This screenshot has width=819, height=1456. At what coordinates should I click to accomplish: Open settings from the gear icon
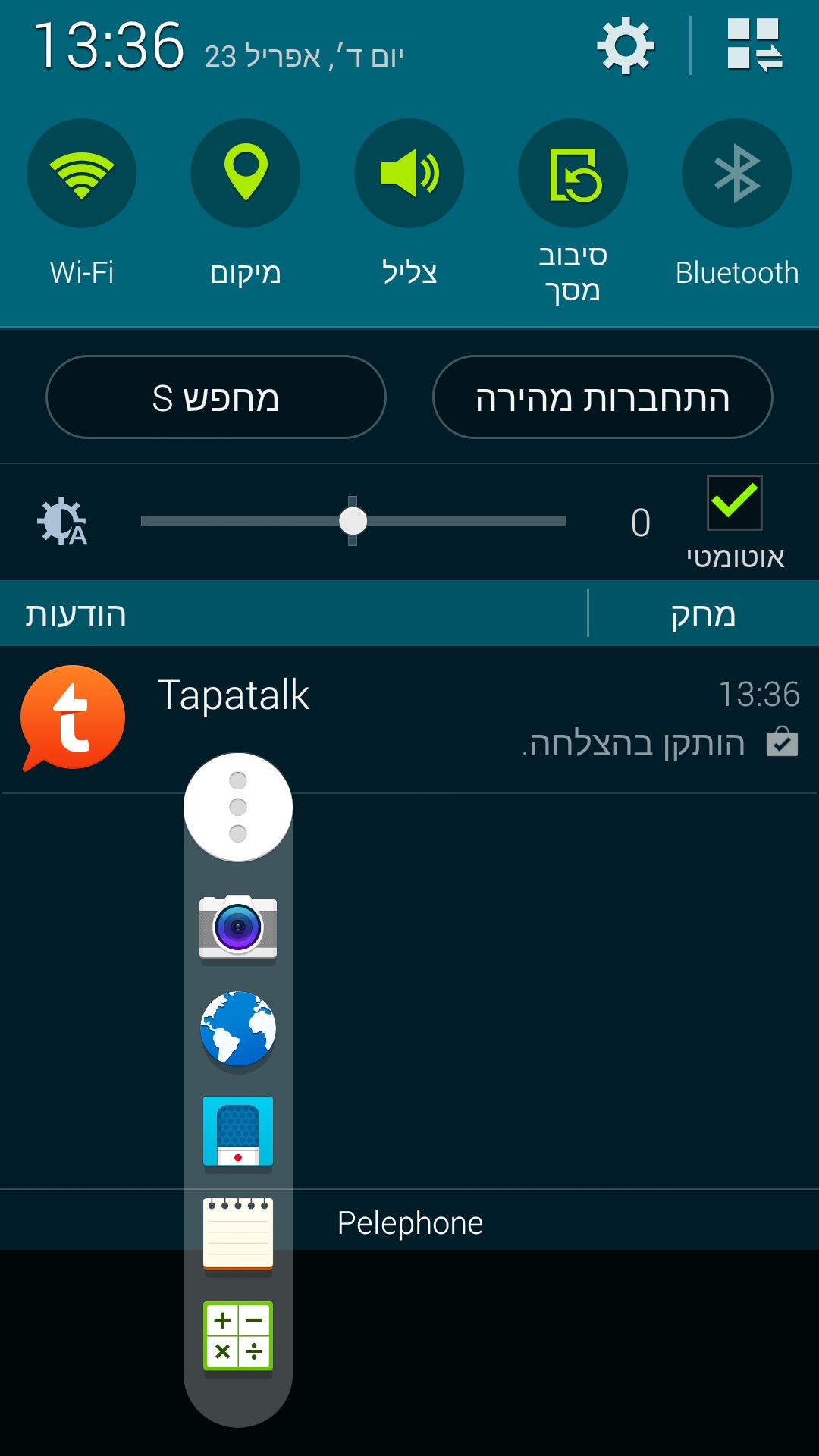click(626, 47)
